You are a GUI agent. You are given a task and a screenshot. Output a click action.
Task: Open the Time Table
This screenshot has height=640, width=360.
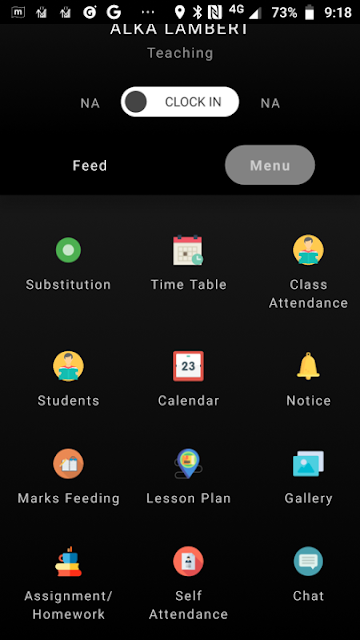[188, 263]
